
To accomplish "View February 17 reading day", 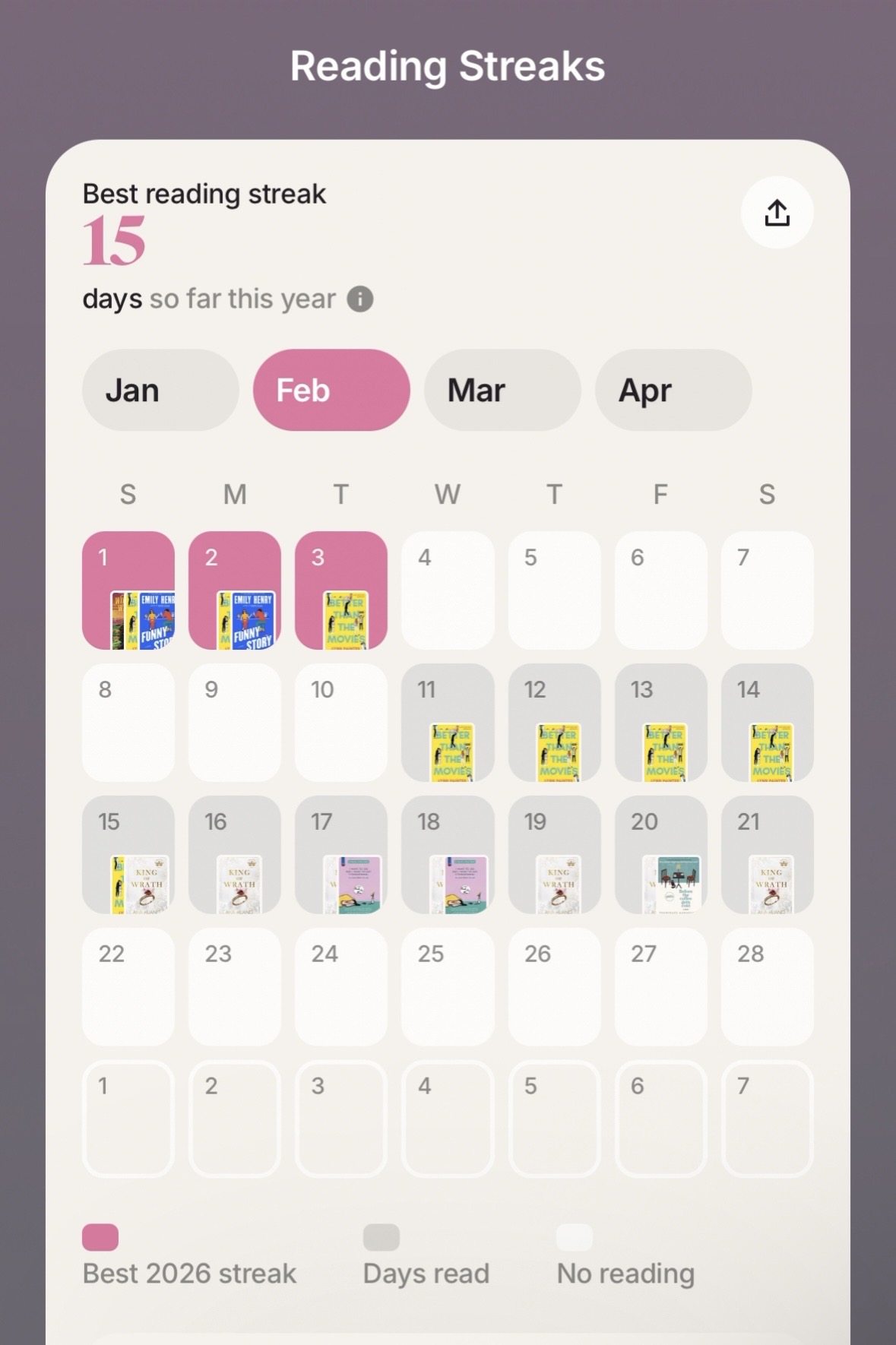I will pos(341,855).
